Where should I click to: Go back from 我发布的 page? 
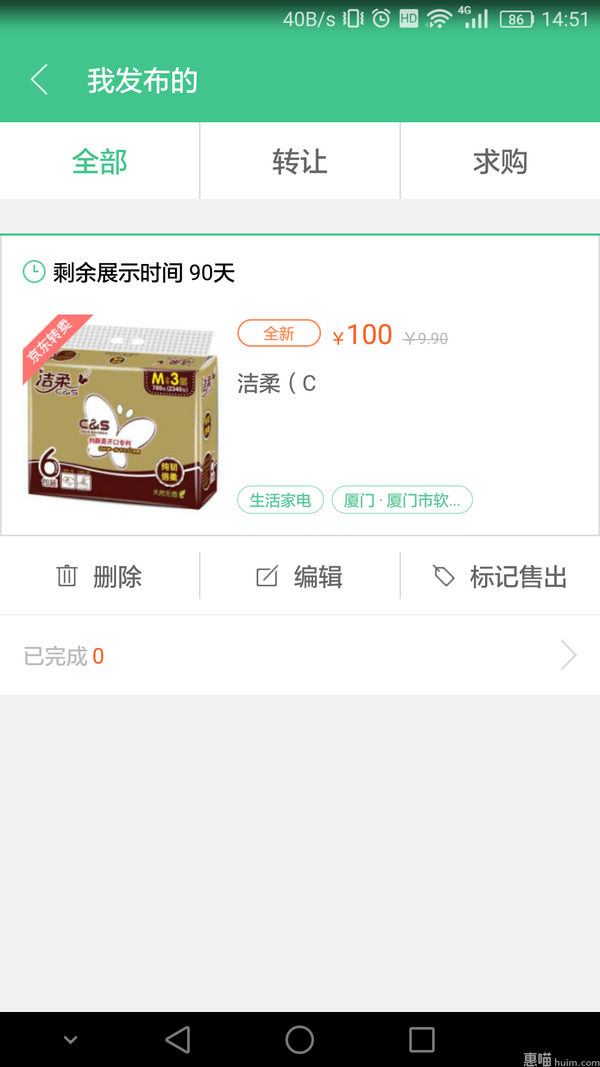click(x=39, y=80)
